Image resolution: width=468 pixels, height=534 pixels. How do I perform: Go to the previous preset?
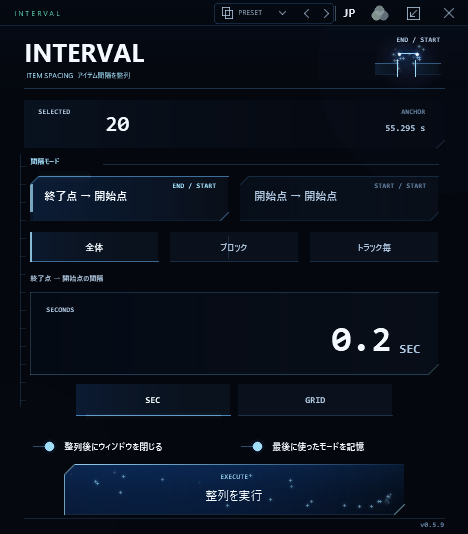307,14
